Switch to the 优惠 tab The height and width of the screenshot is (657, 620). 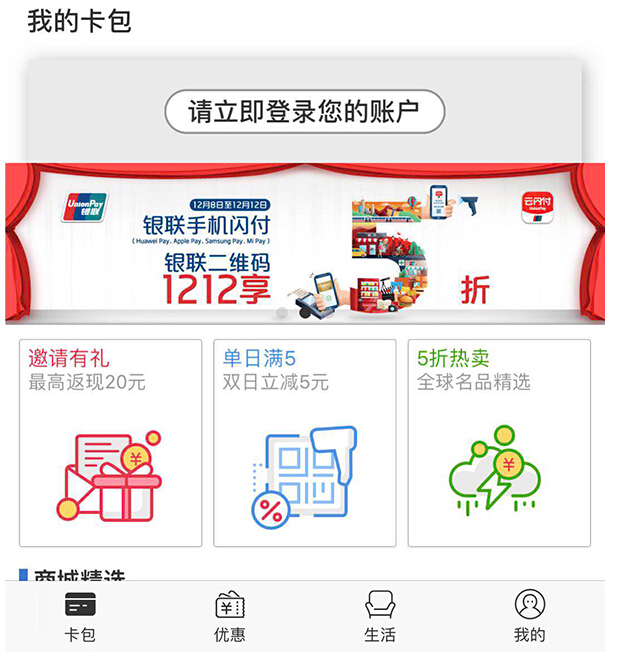[230, 615]
